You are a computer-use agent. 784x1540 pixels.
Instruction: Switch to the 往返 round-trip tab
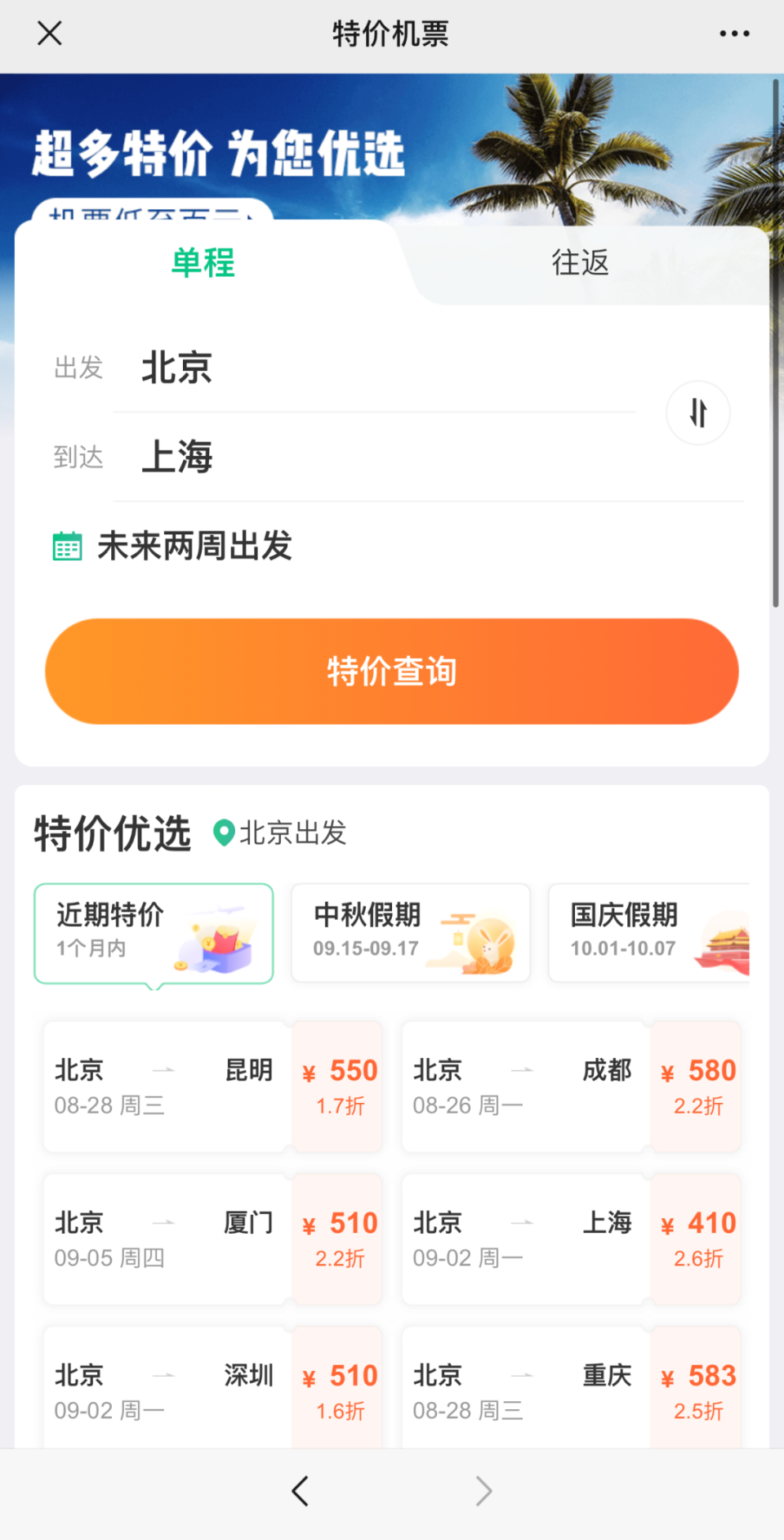tap(580, 263)
